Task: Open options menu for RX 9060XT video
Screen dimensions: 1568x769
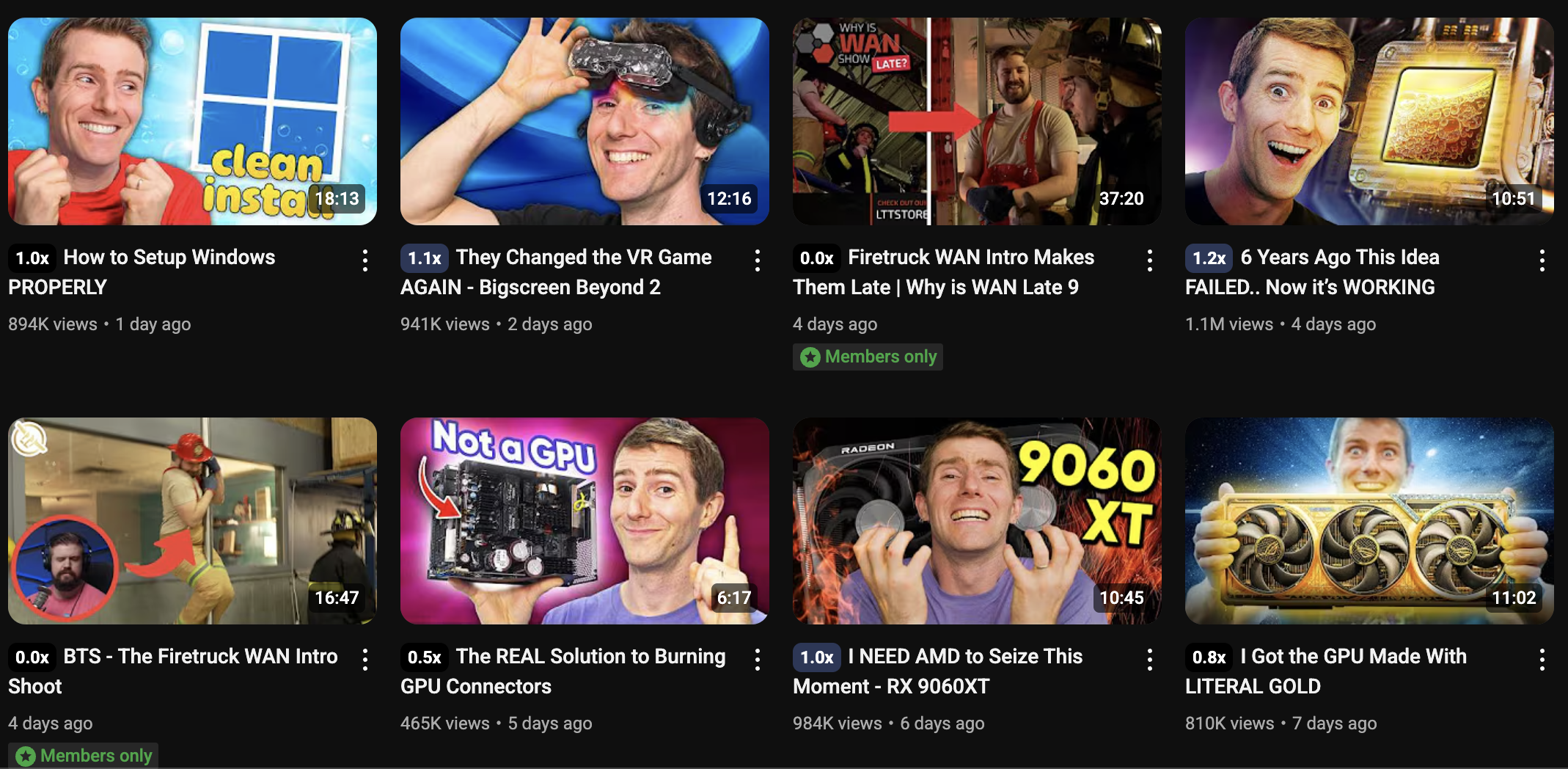Action: click(1150, 660)
